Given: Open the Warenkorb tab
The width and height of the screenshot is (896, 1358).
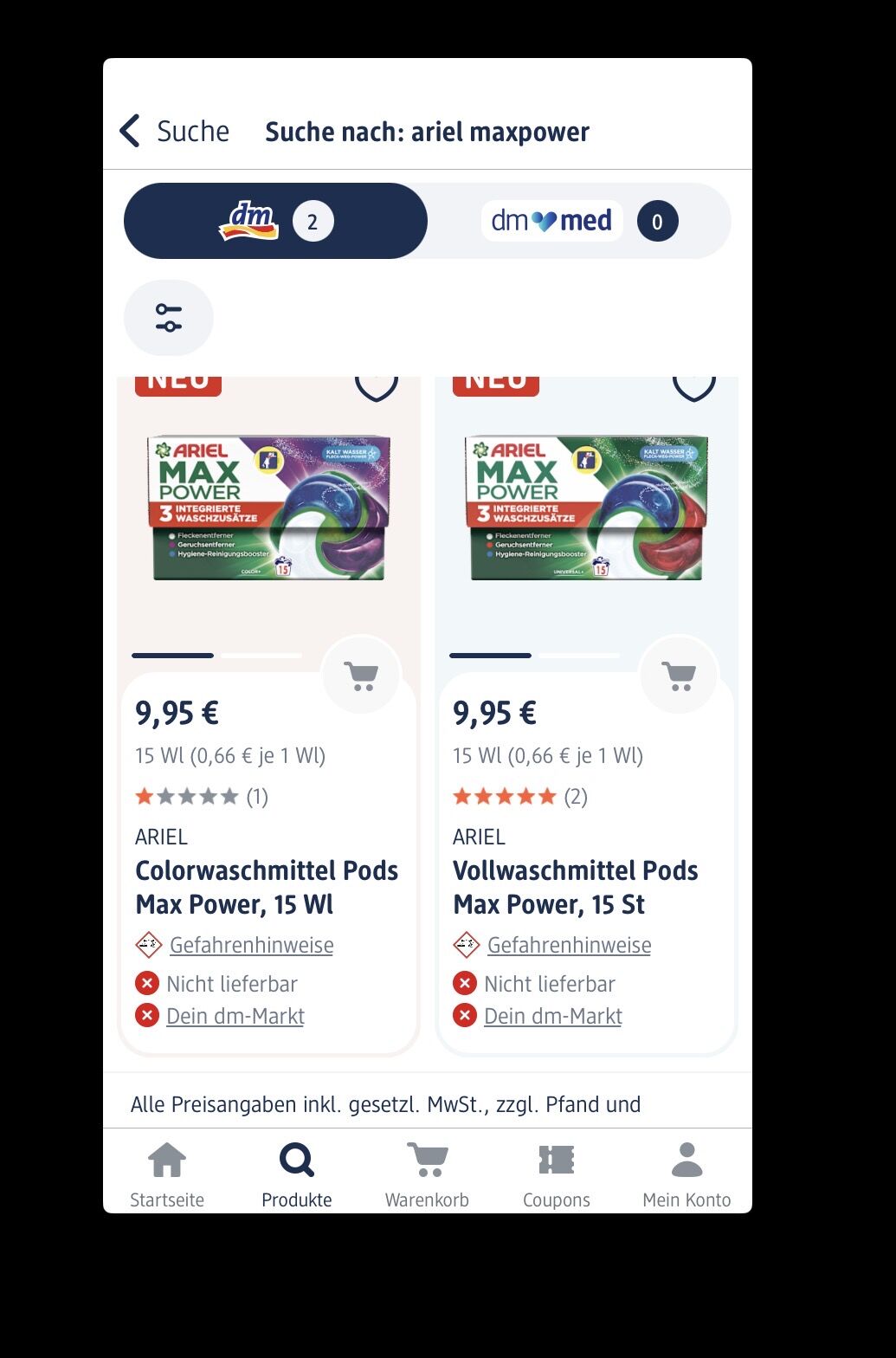Looking at the screenshot, I should (x=427, y=1174).
